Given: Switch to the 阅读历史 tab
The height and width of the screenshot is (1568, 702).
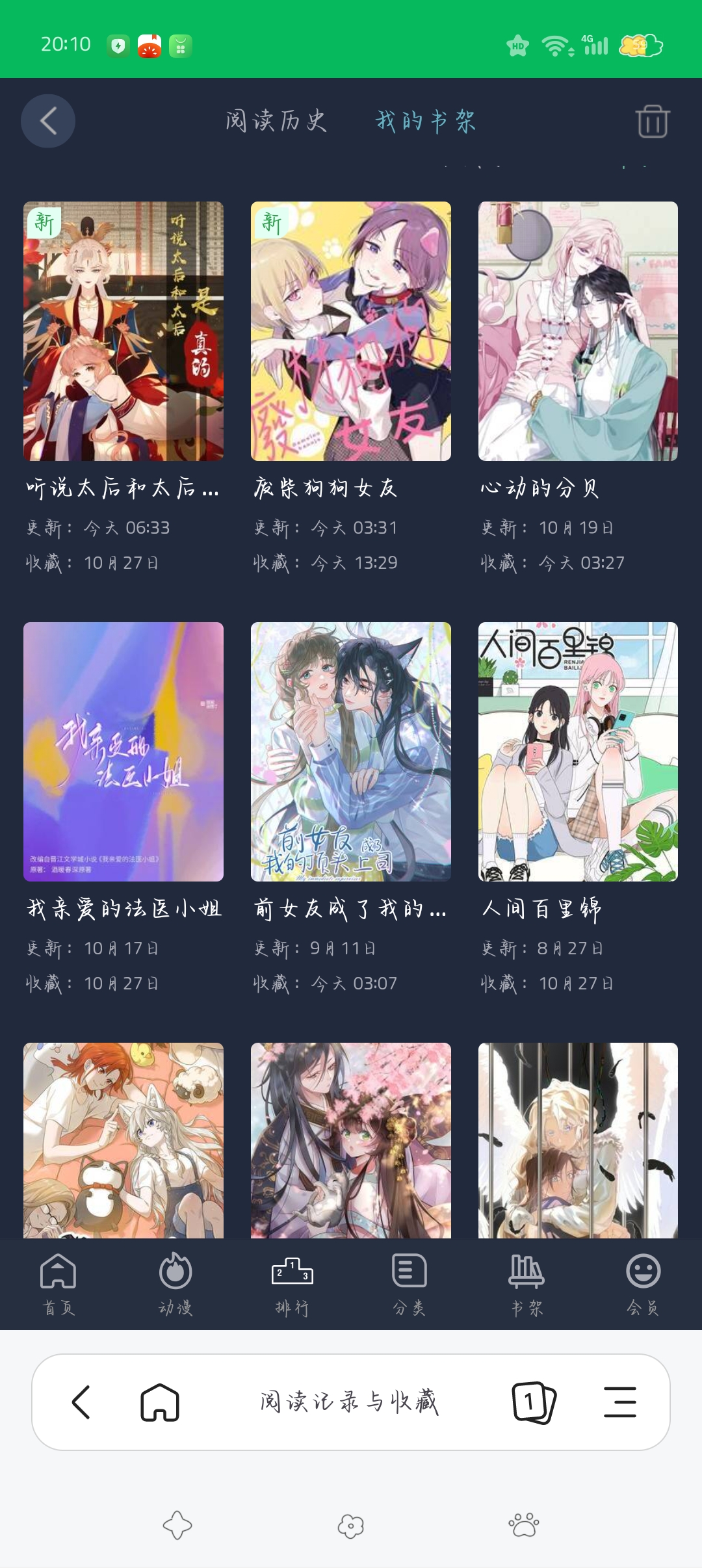Looking at the screenshot, I should 276,121.
